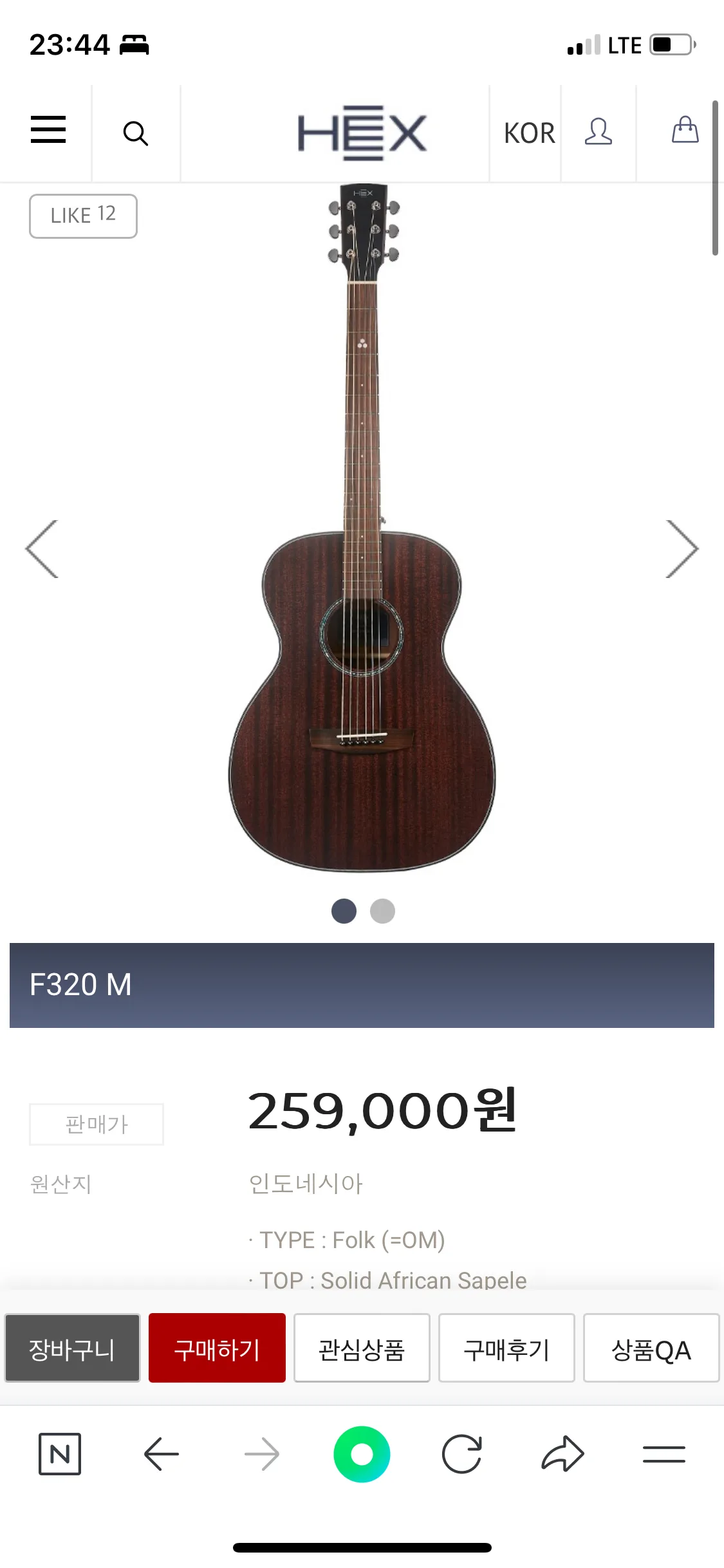
Task: Open the 상품QA section
Action: tap(651, 1348)
